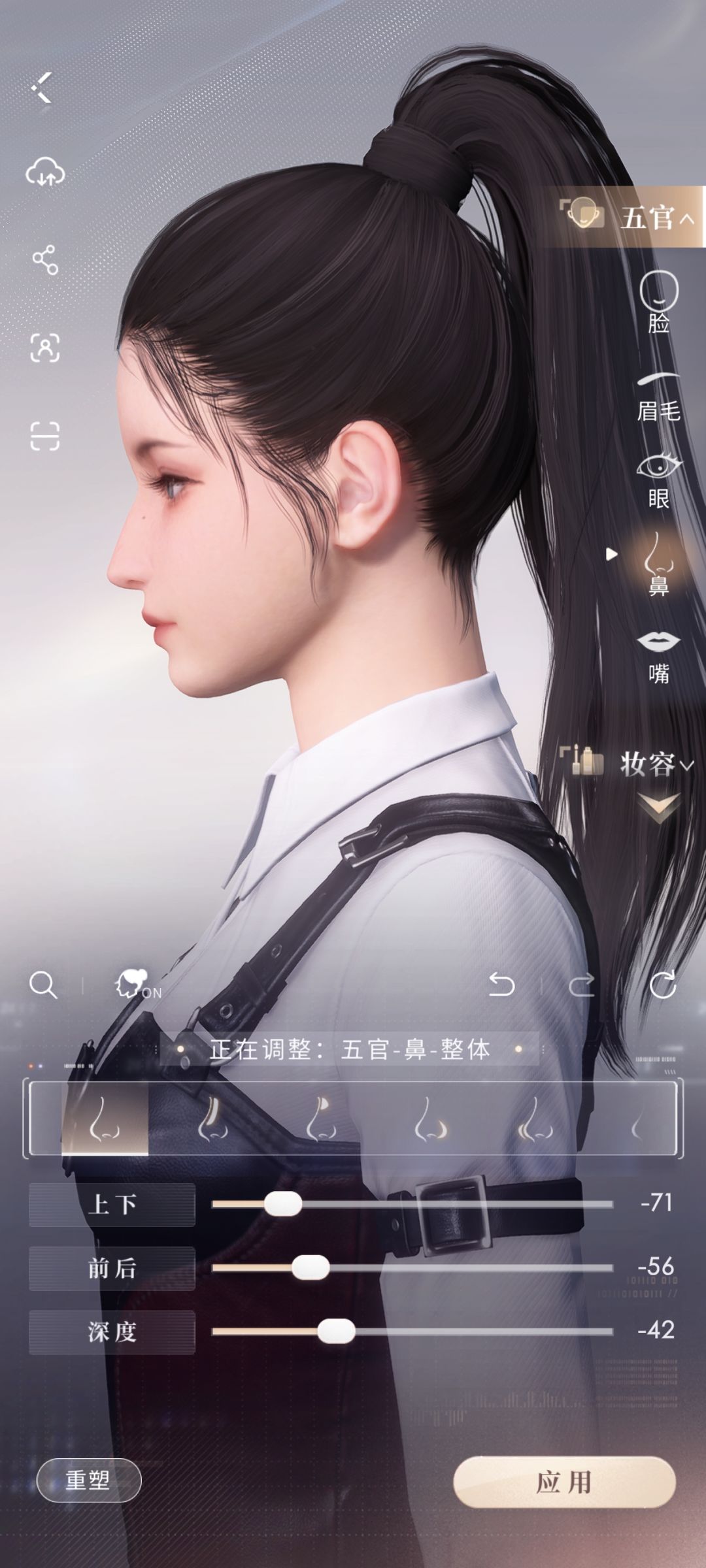This screenshot has height=1568, width=706.
Task: Reset adjustments with the circular arrow
Action: 662,985
